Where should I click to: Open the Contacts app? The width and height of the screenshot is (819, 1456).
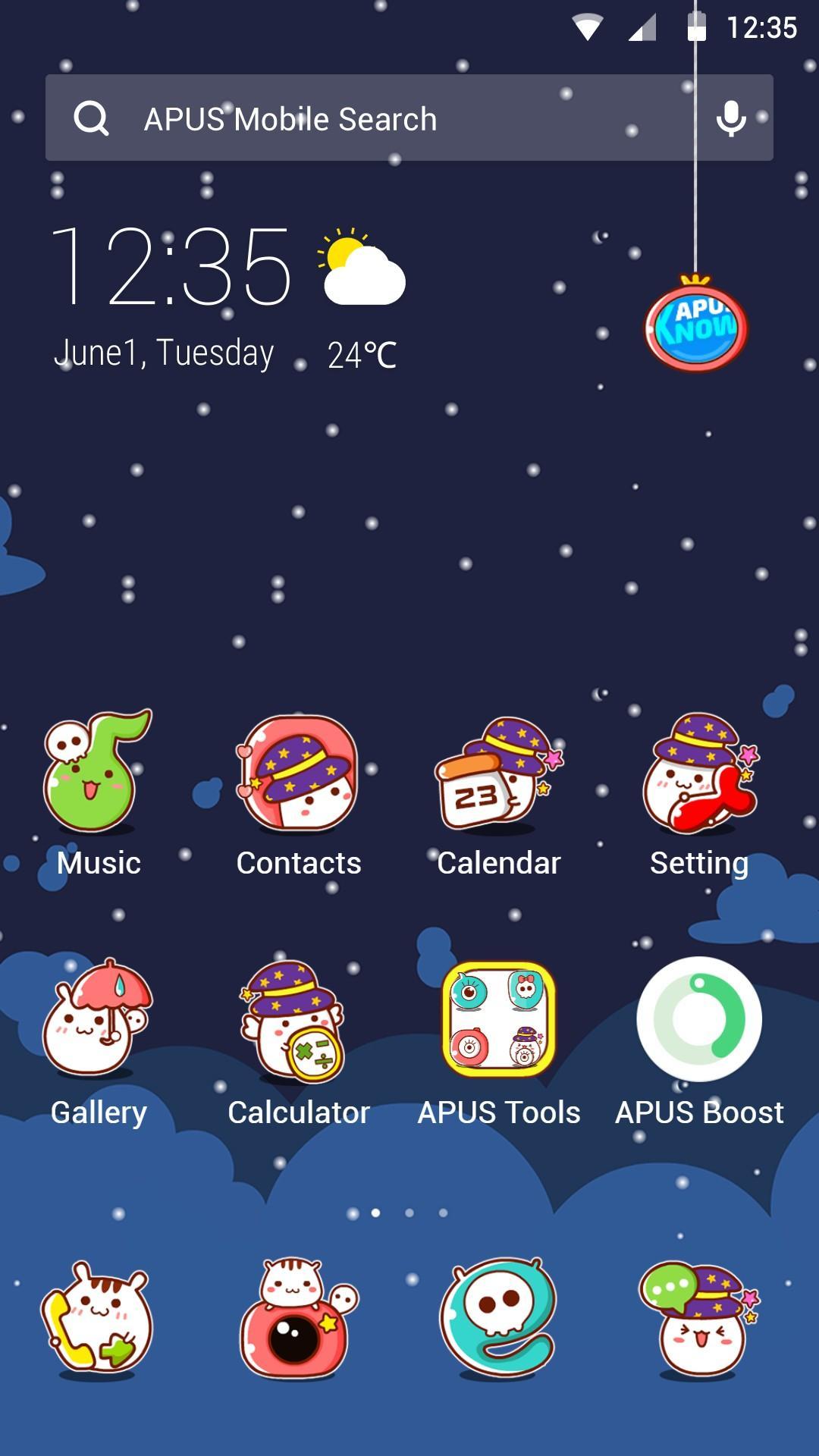(299, 792)
